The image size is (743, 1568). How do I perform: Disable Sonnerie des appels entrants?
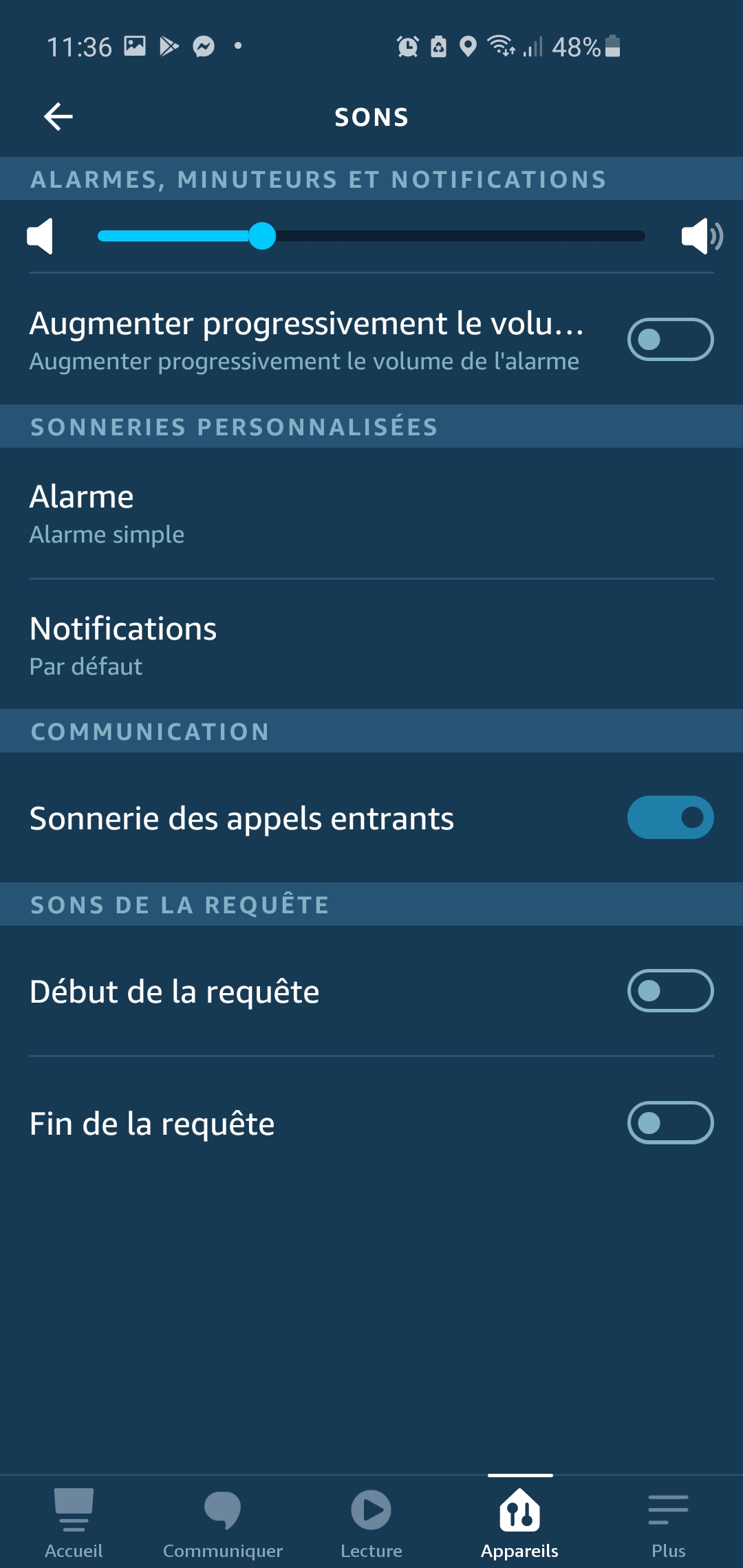[670, 817]
